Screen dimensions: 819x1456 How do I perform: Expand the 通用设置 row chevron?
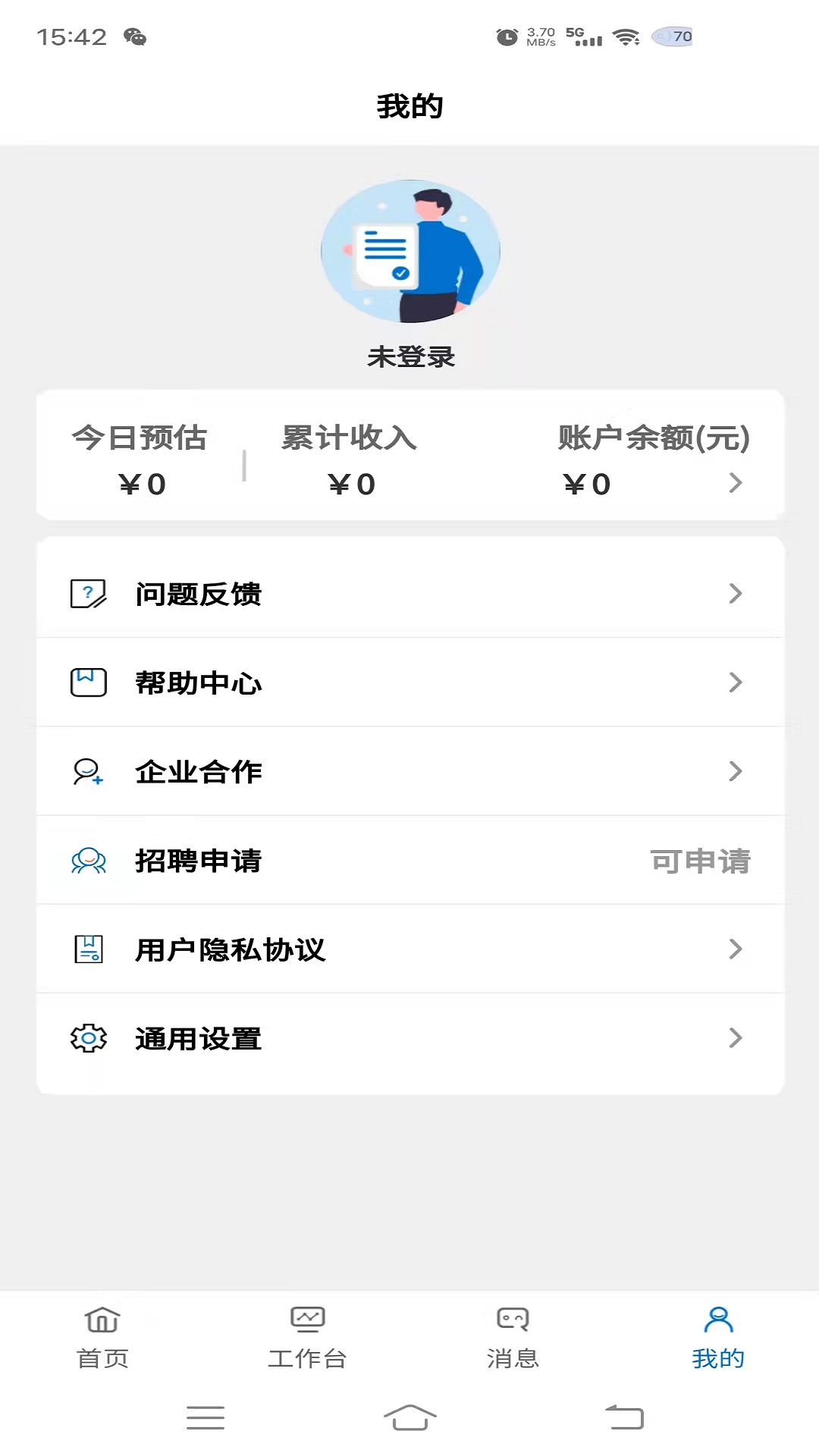coord(733,1039)
